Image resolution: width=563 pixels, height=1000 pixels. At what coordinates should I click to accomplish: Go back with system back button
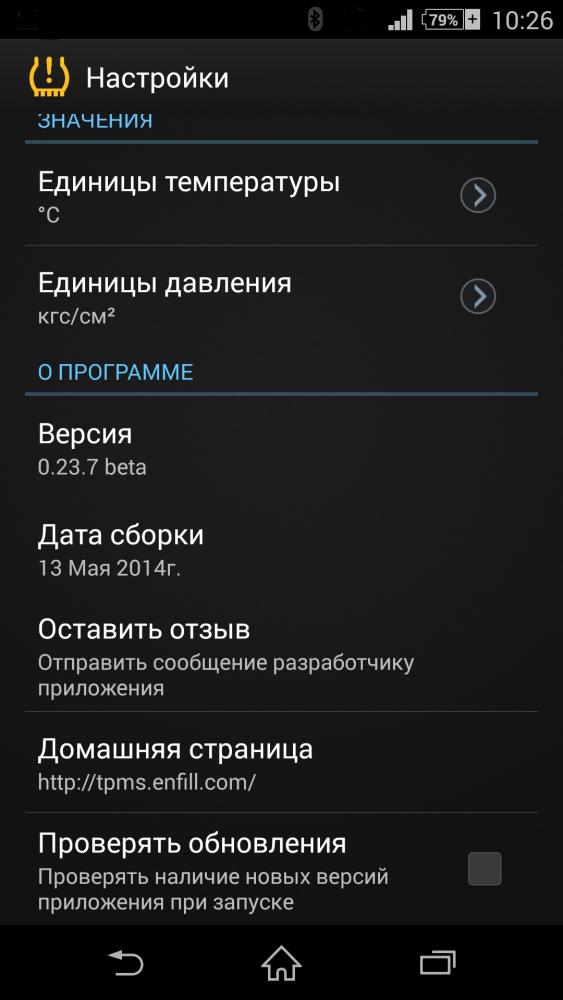(126, 962)
